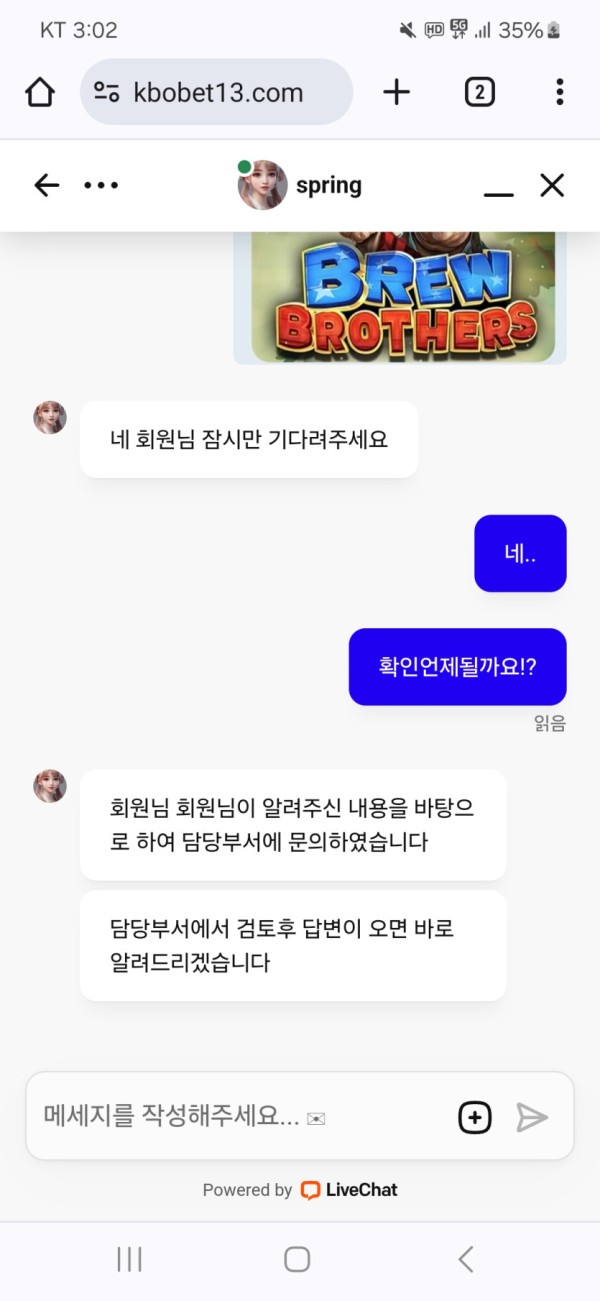Screen dimensions: 600x1301
Task: Open a new browser tab
Action: [397, 93]
